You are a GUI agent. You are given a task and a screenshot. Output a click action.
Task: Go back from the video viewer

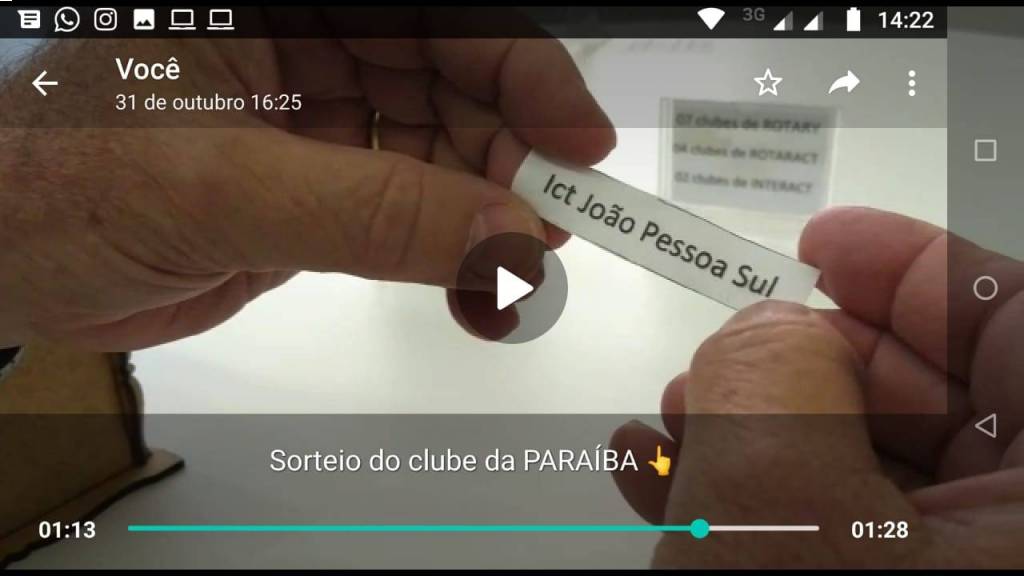(x=45, y=84)
